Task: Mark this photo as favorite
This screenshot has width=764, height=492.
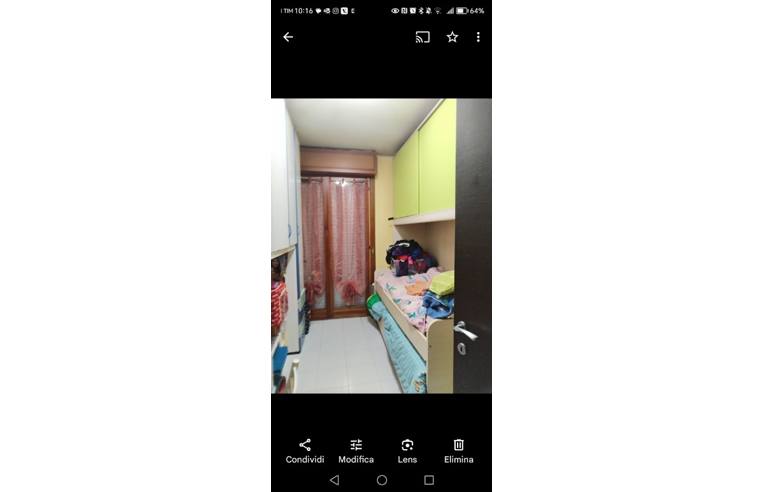Action: [452, 37]
